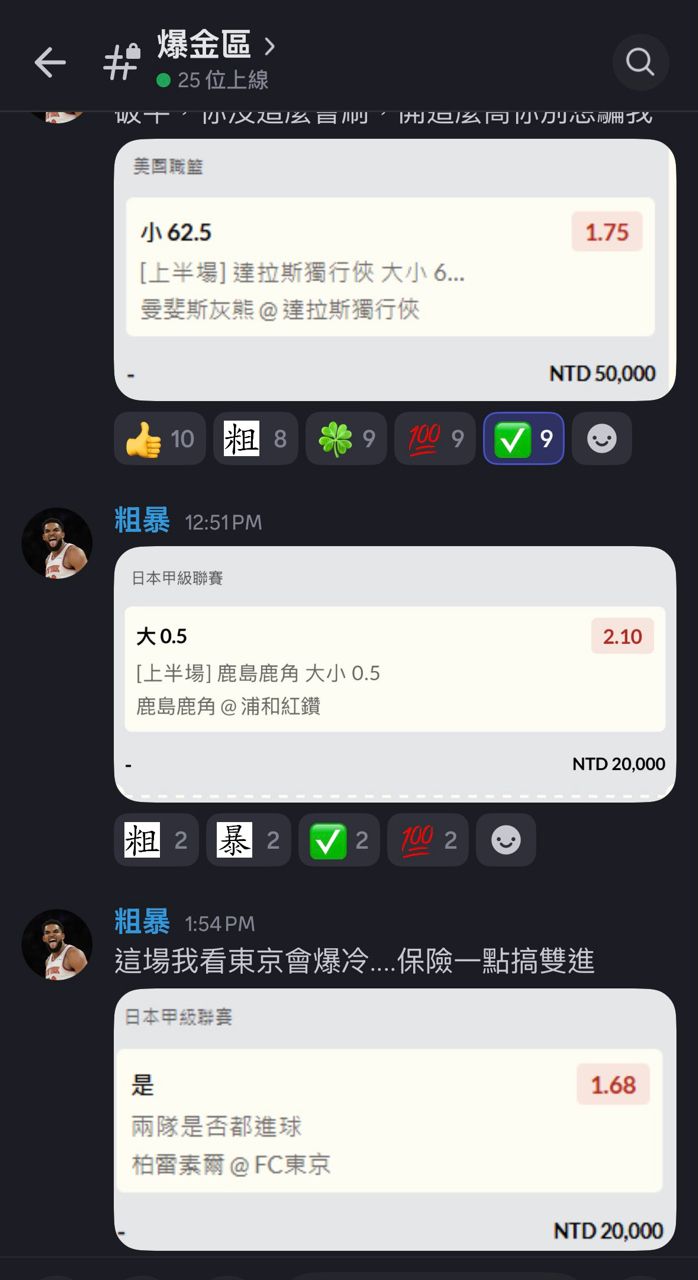Tap the green checkmark reaction with 2
The height and width of the screenshot is (1280, 698).
(x=340, y=840)
